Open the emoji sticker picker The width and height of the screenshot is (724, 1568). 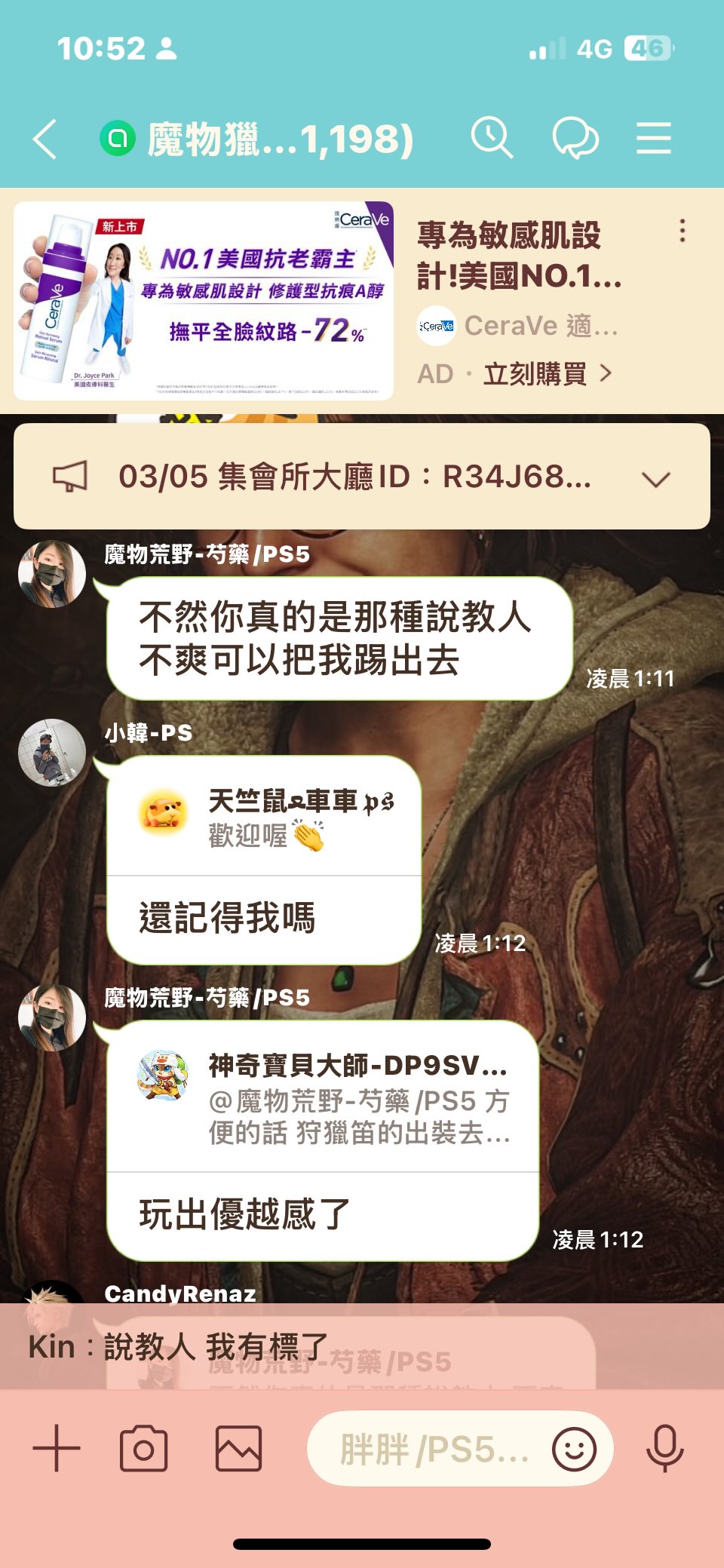[x=574, y=1449]
